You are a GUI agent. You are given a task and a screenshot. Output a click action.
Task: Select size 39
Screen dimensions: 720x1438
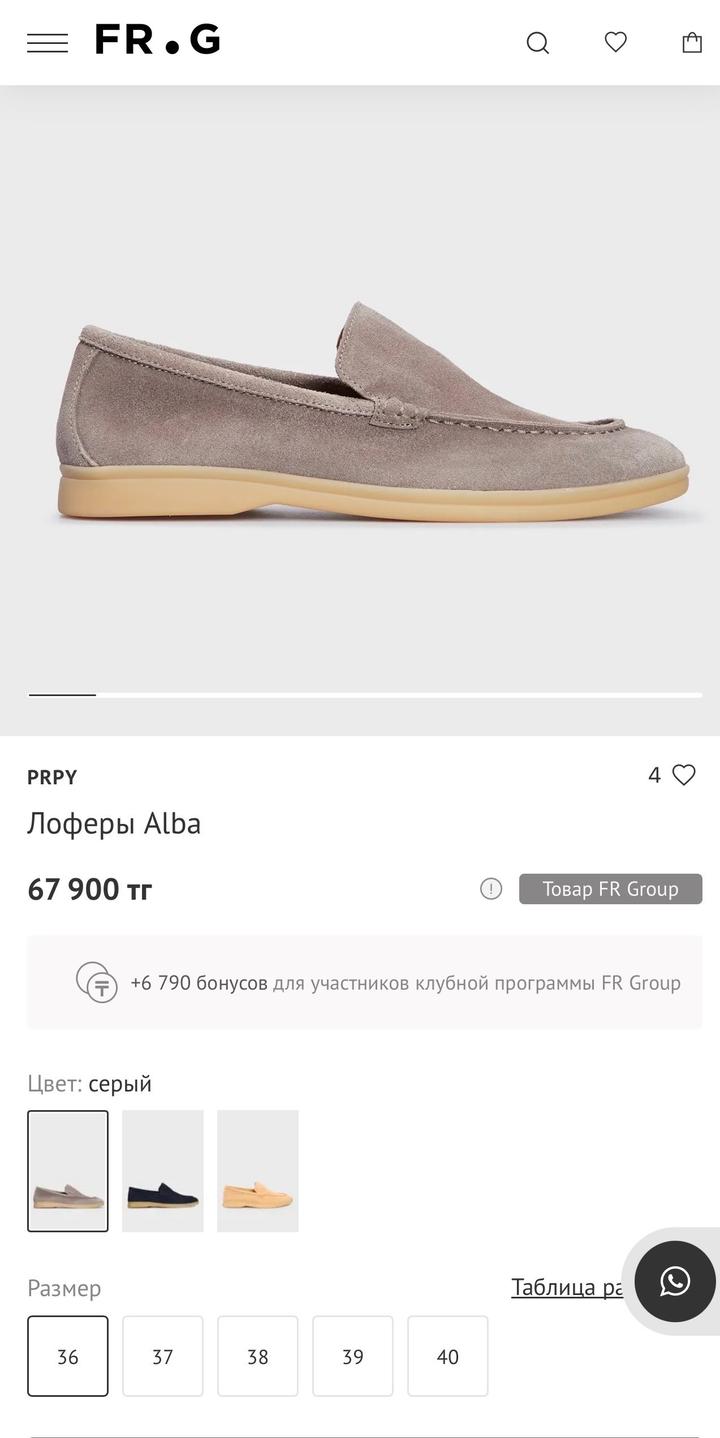(x=353, y=1356)
